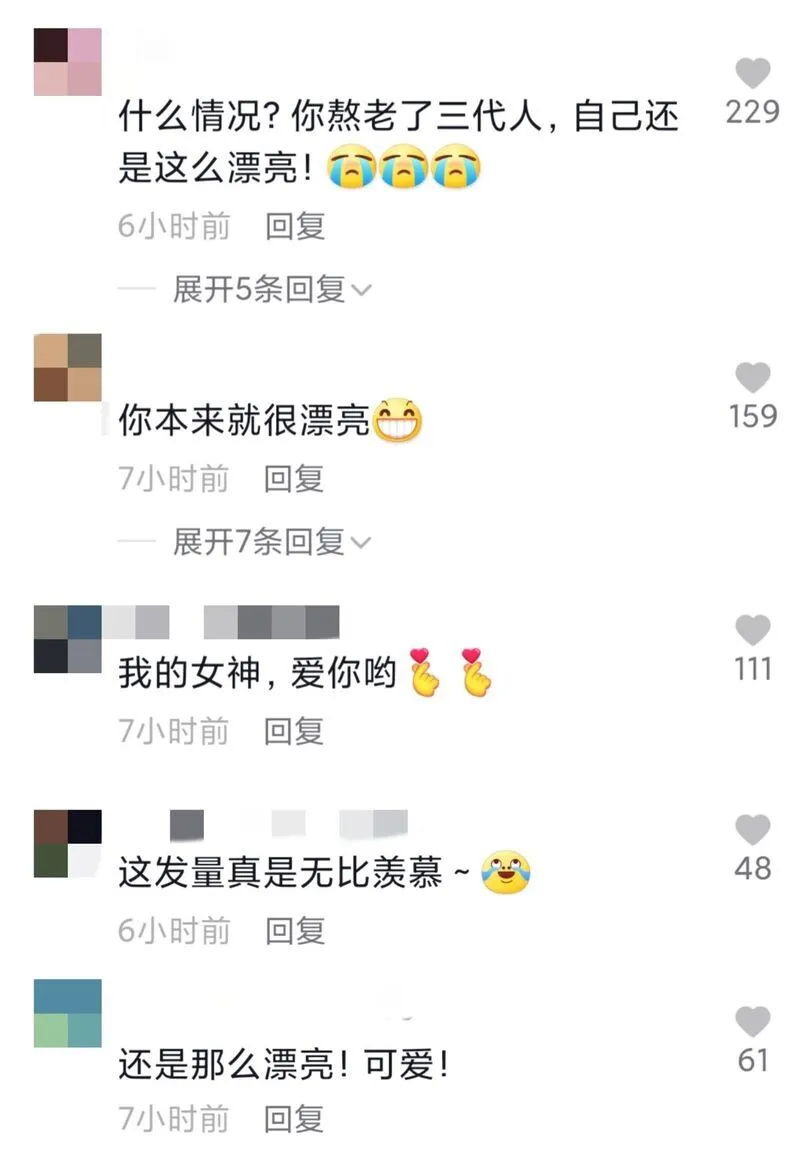Reply to the comment 还是那么漂亮！可爱！
800x1149 pixels.
[x=294, y=1118]
